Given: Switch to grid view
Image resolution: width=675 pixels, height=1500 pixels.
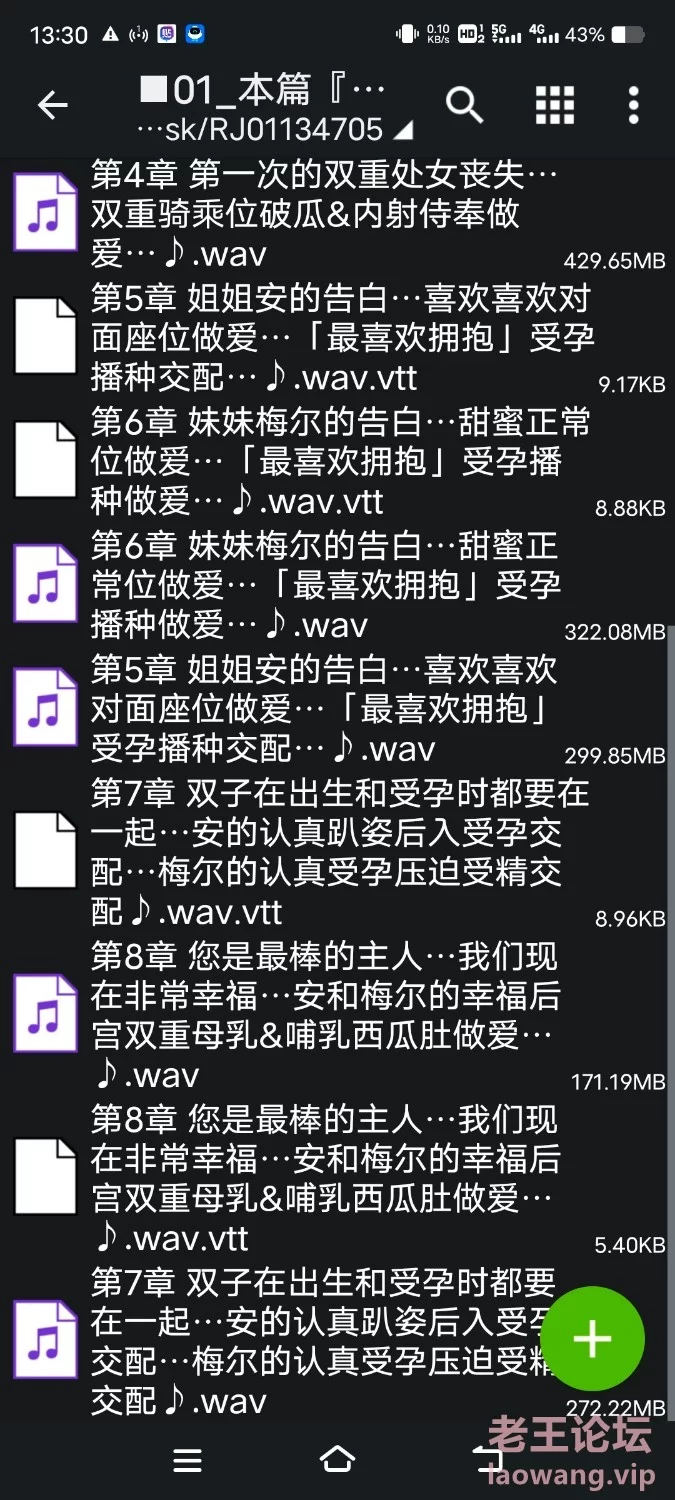Looking at the screenshot, I should (555, 105).
